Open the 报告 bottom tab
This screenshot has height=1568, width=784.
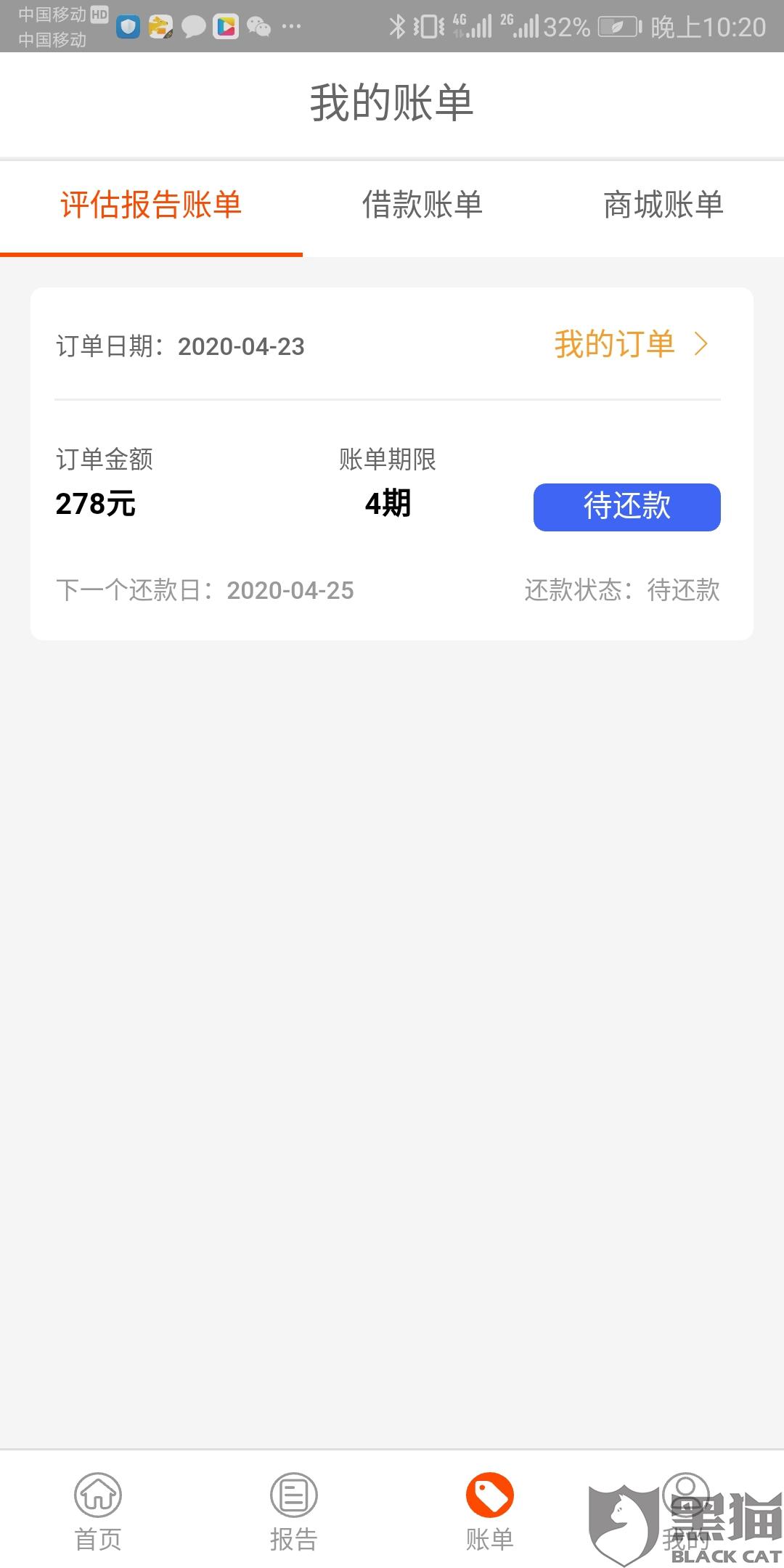pos(293,1511)
